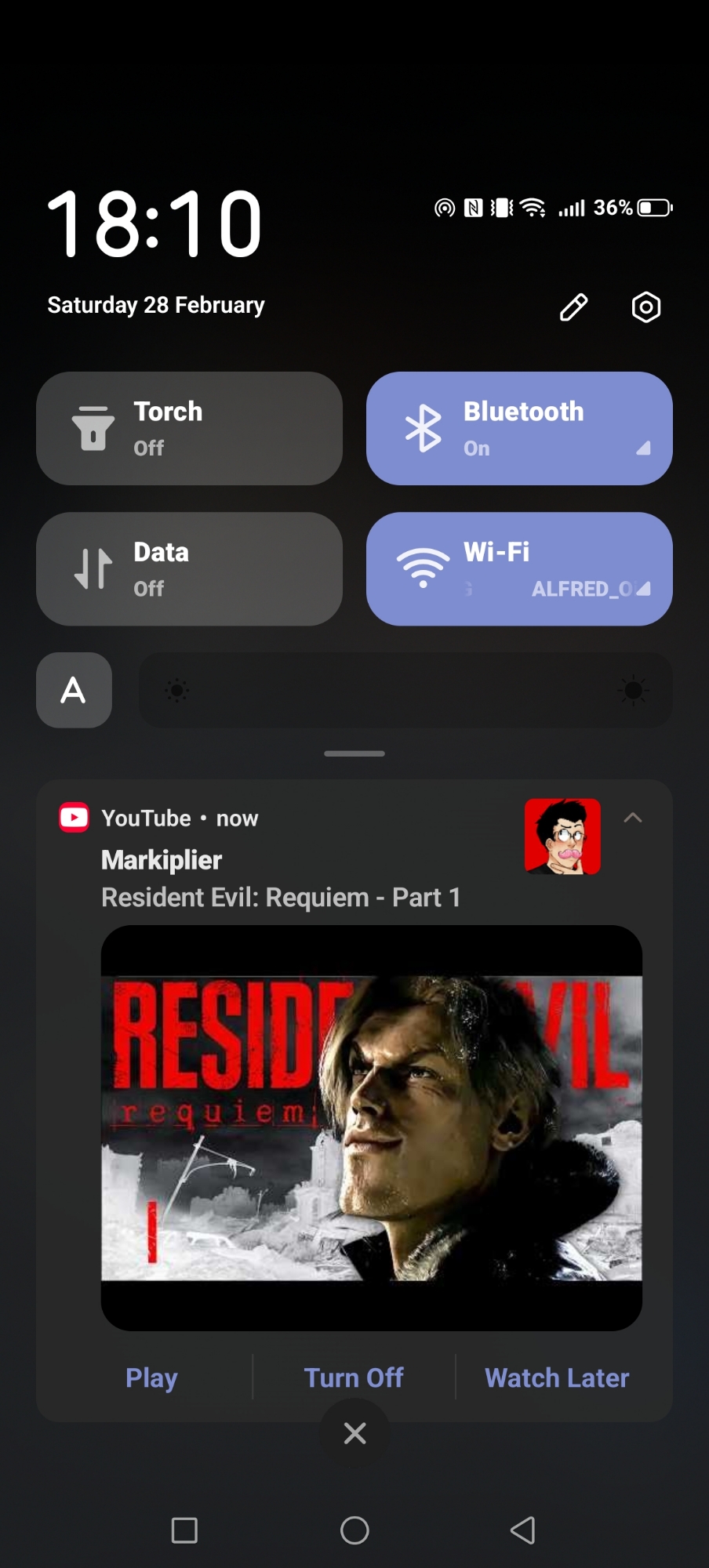Open Markiplier Resident Evil notification
The height and width of the screenshot is (1568, 709).
[x=280, y=878]
